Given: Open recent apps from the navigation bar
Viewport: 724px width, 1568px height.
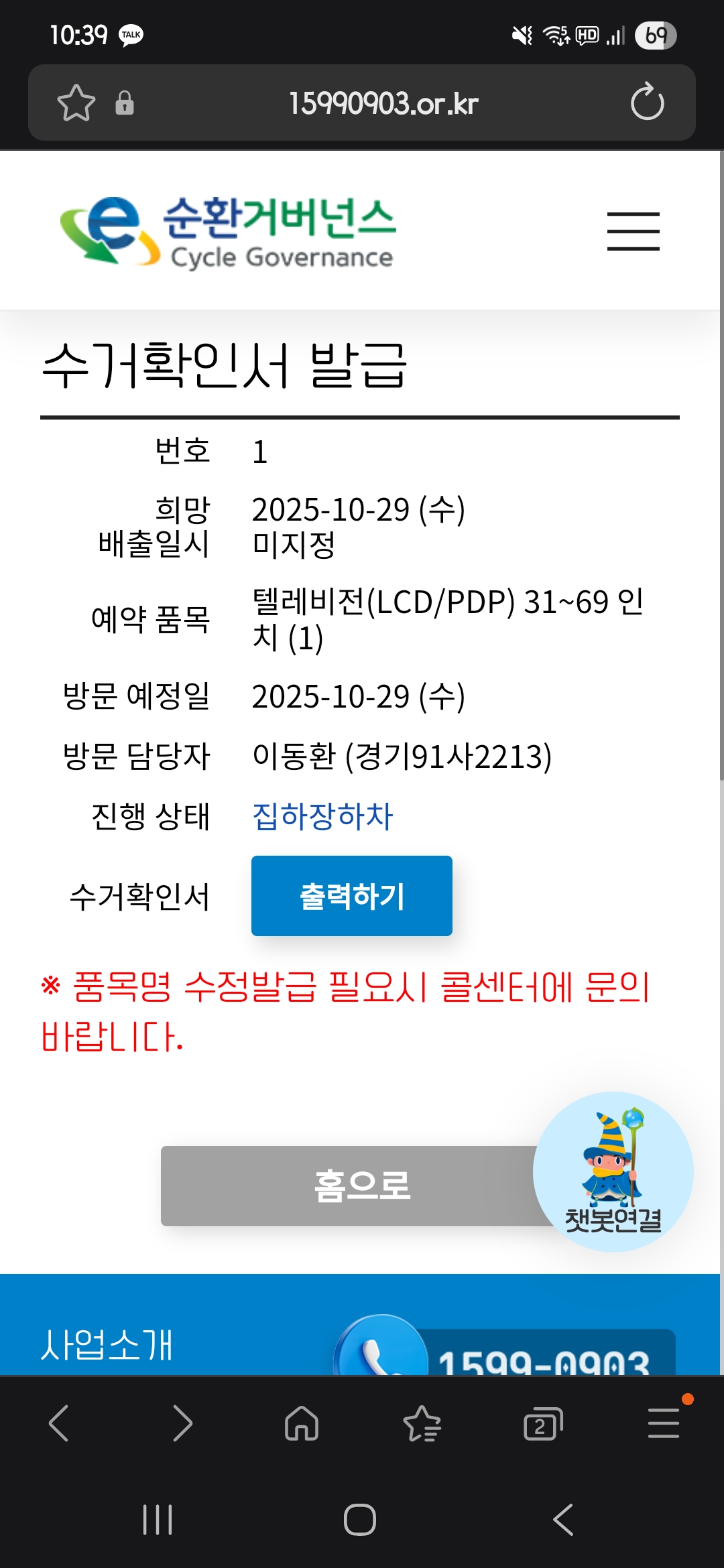Looking at the screenshot, I should tap(158, 1519).
